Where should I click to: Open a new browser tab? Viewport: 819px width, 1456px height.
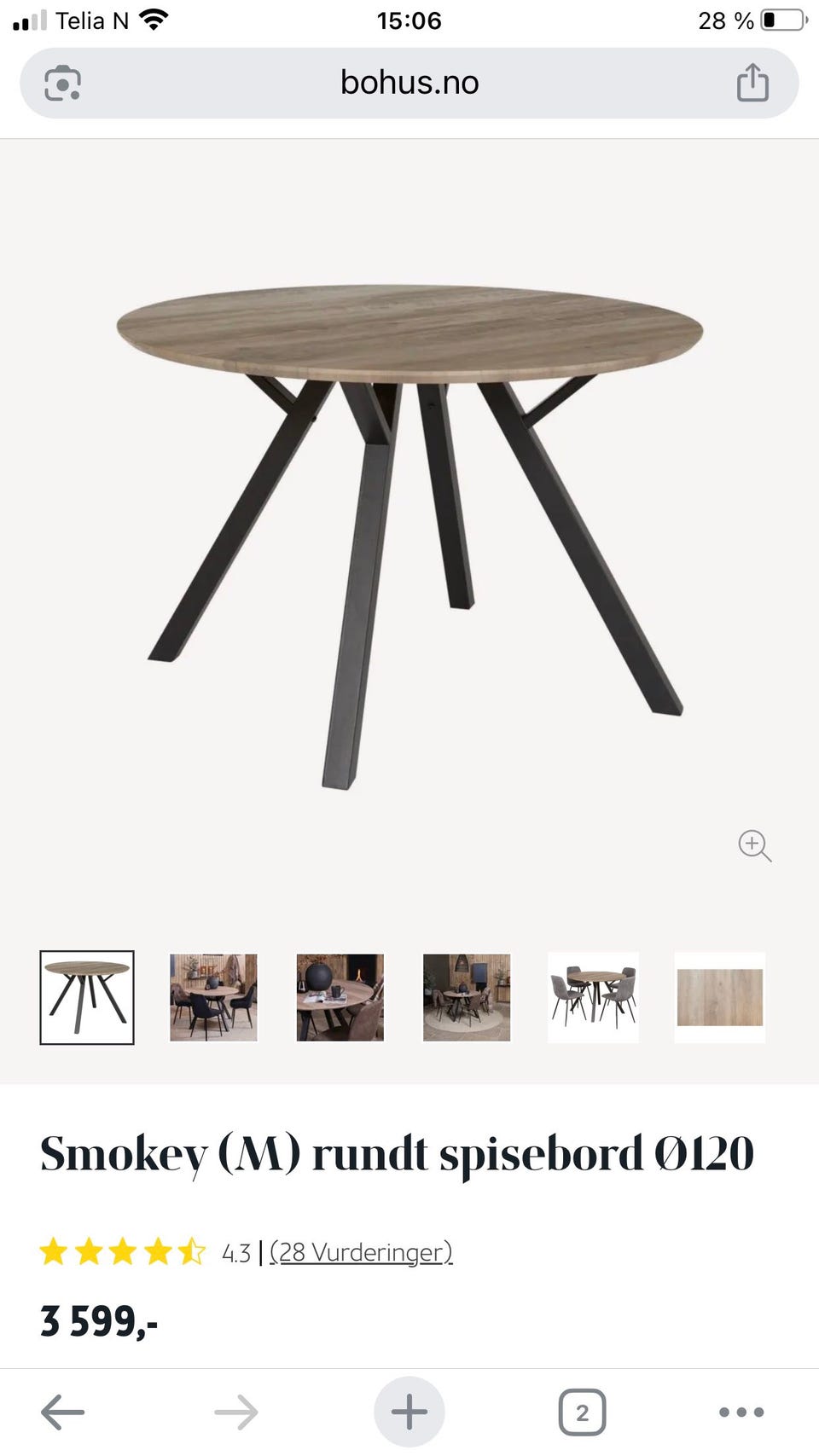pyautogui.click(x=409, y=1412)
